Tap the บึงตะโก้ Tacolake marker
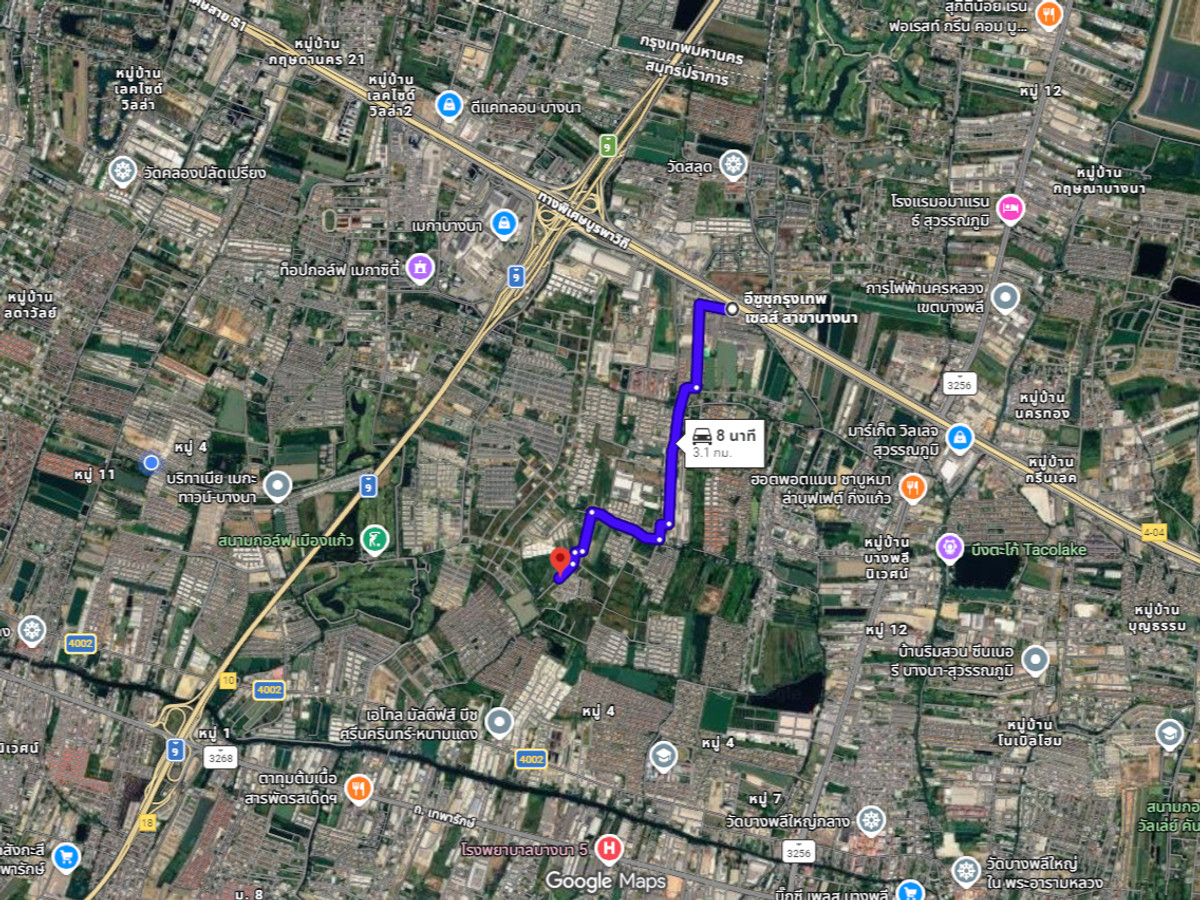This screenshot has width=1200, height=900. 948,547
